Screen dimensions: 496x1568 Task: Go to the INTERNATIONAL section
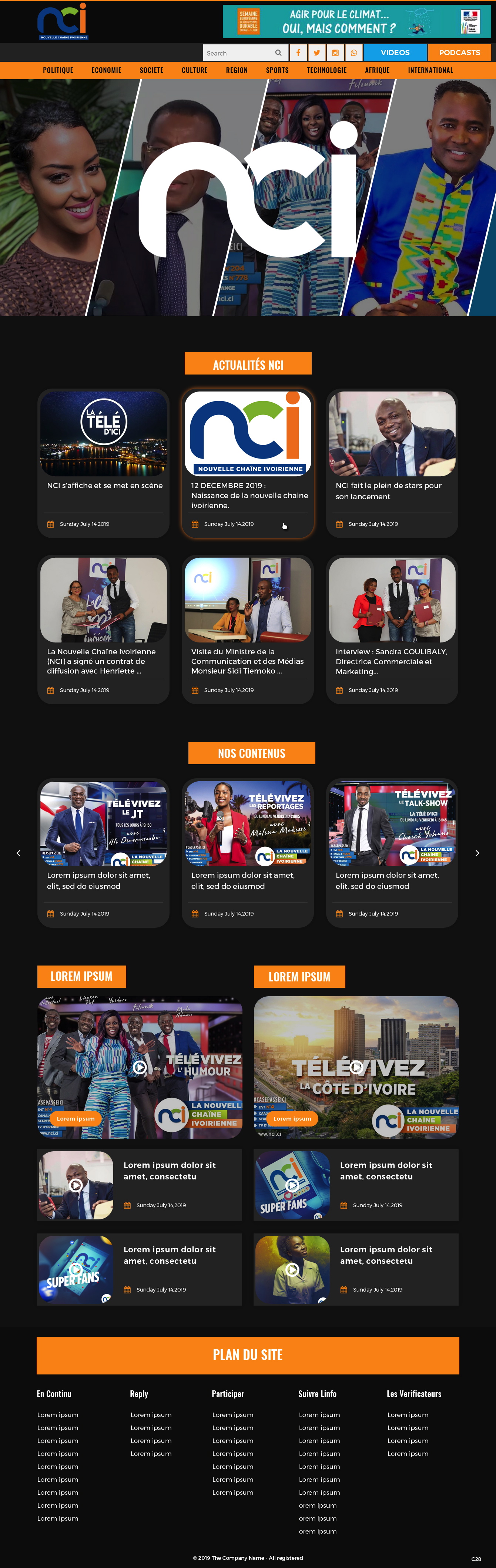click(430, 71)
